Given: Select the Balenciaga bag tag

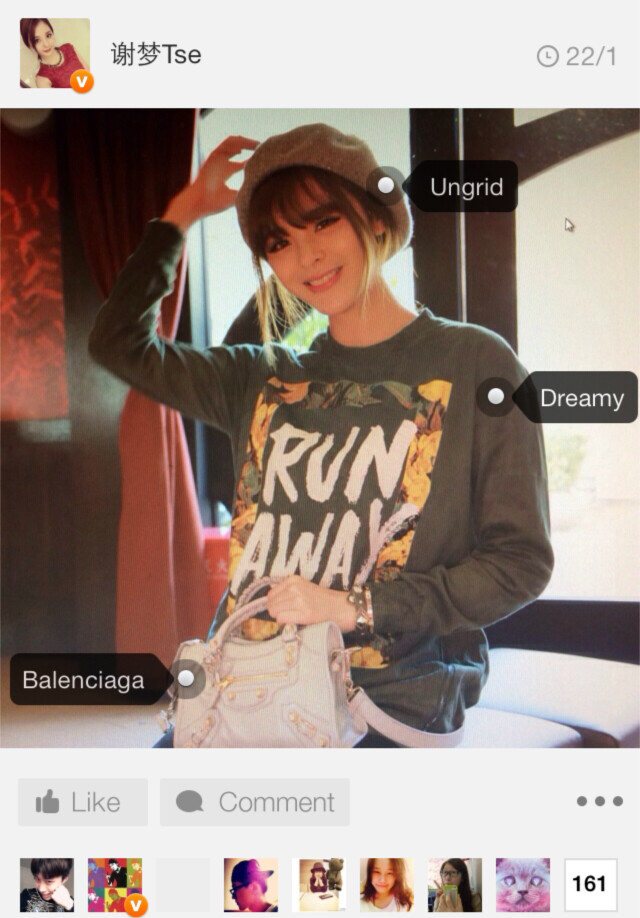Looking at the screenshot, I should [84, 681].
